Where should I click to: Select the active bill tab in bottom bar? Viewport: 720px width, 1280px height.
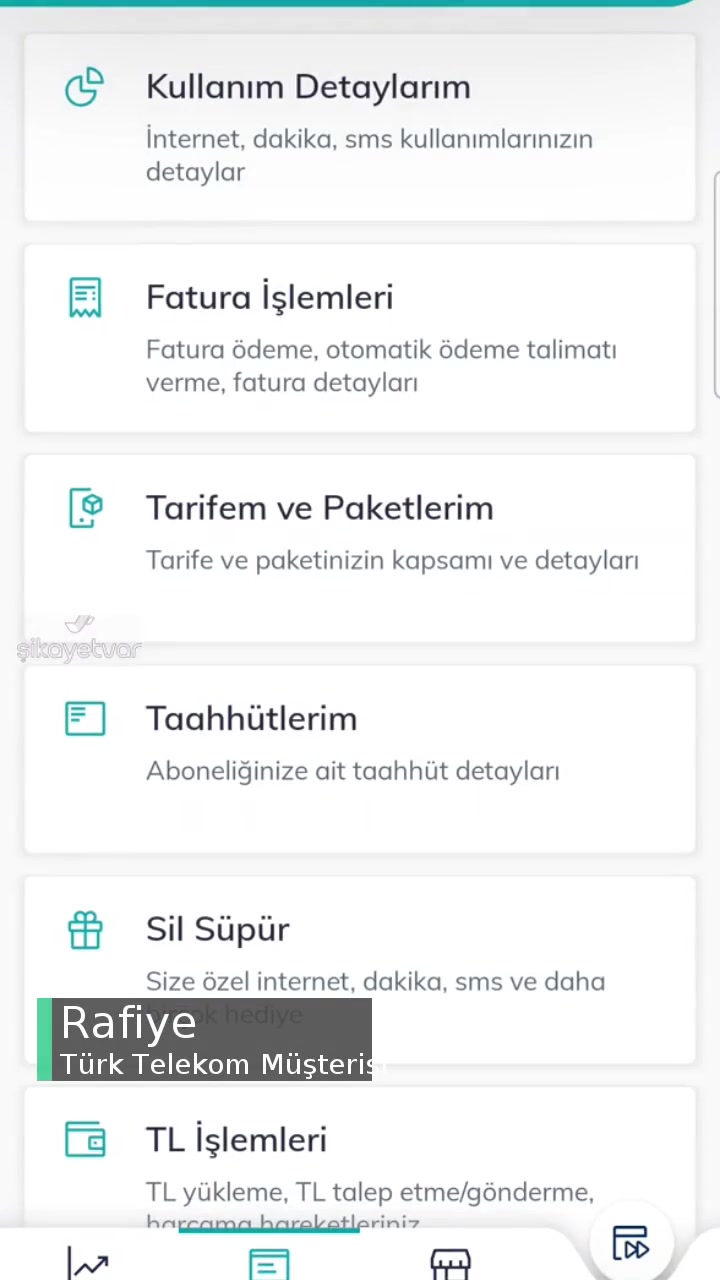point(269,1262)
